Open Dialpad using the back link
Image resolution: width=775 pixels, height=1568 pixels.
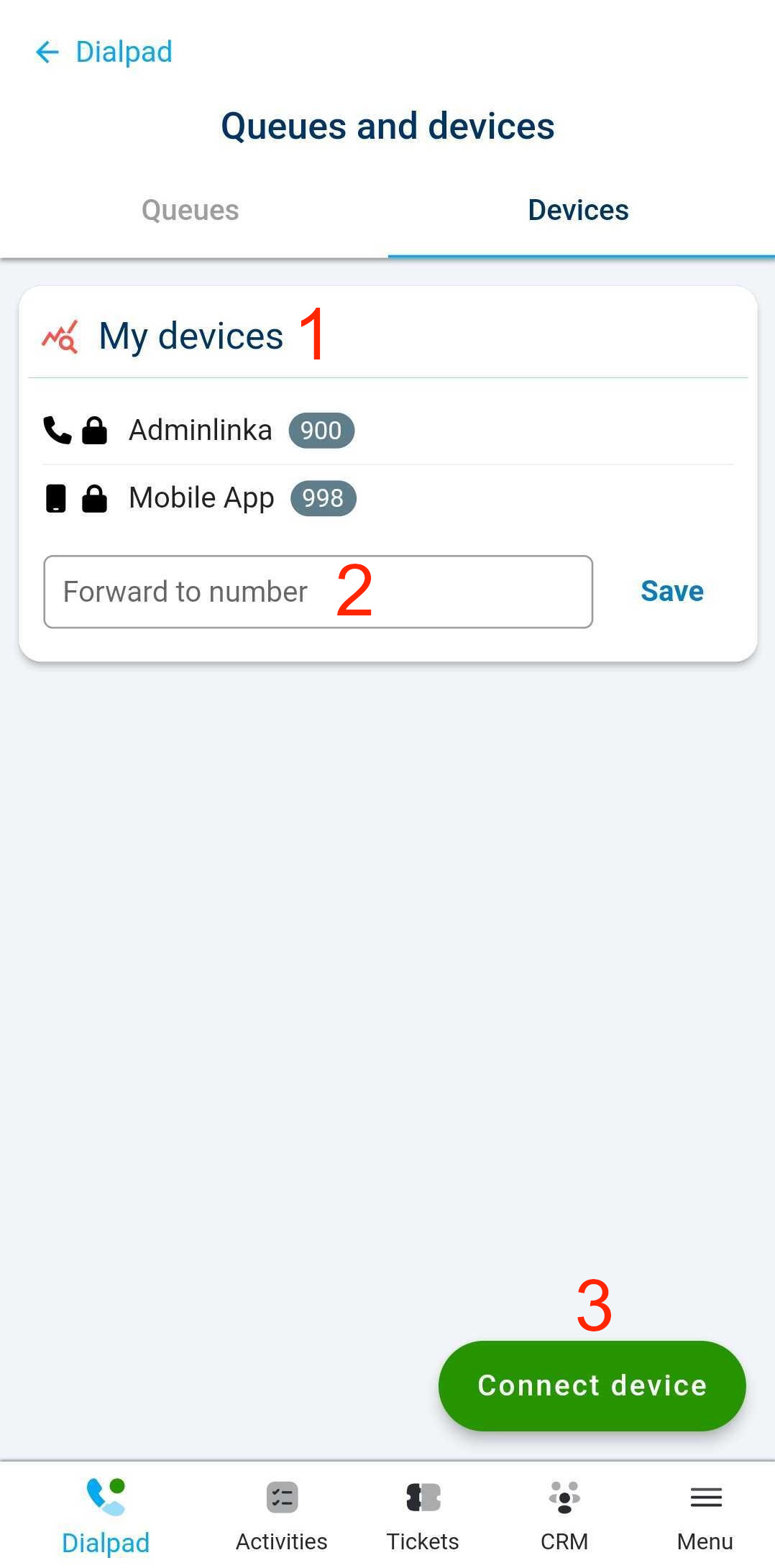coord(122,51)
